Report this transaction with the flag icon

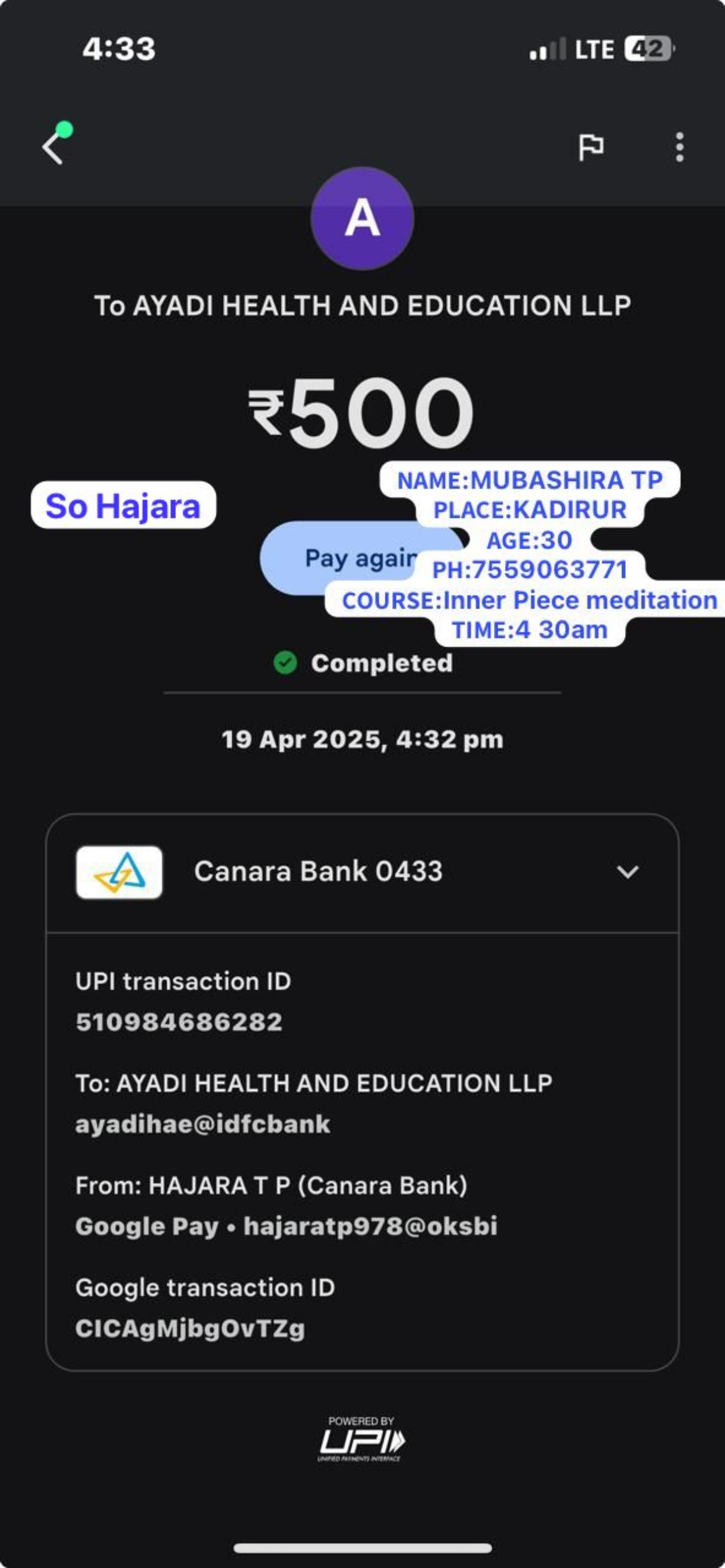click(591, 148)
